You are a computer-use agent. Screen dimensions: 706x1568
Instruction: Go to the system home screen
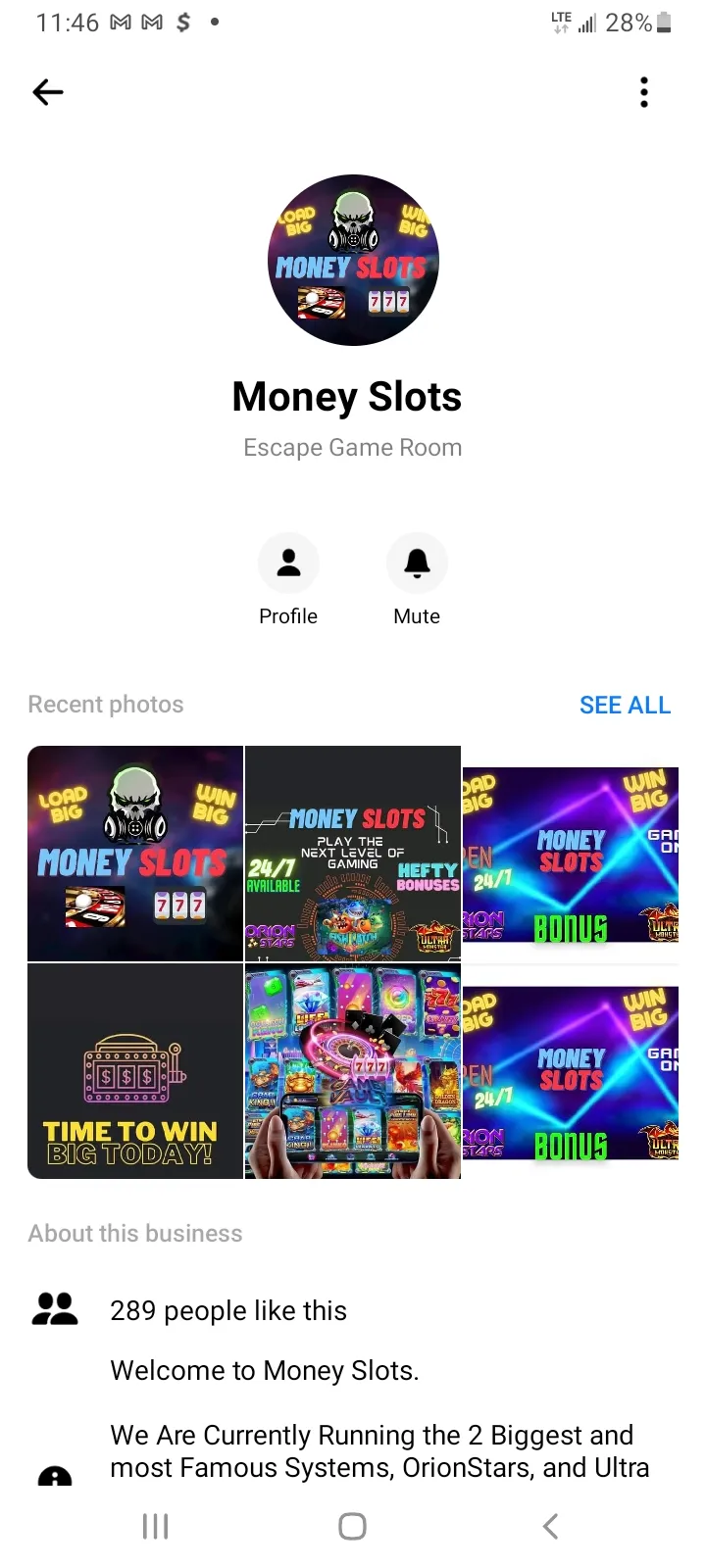[x=352, y=1526]
